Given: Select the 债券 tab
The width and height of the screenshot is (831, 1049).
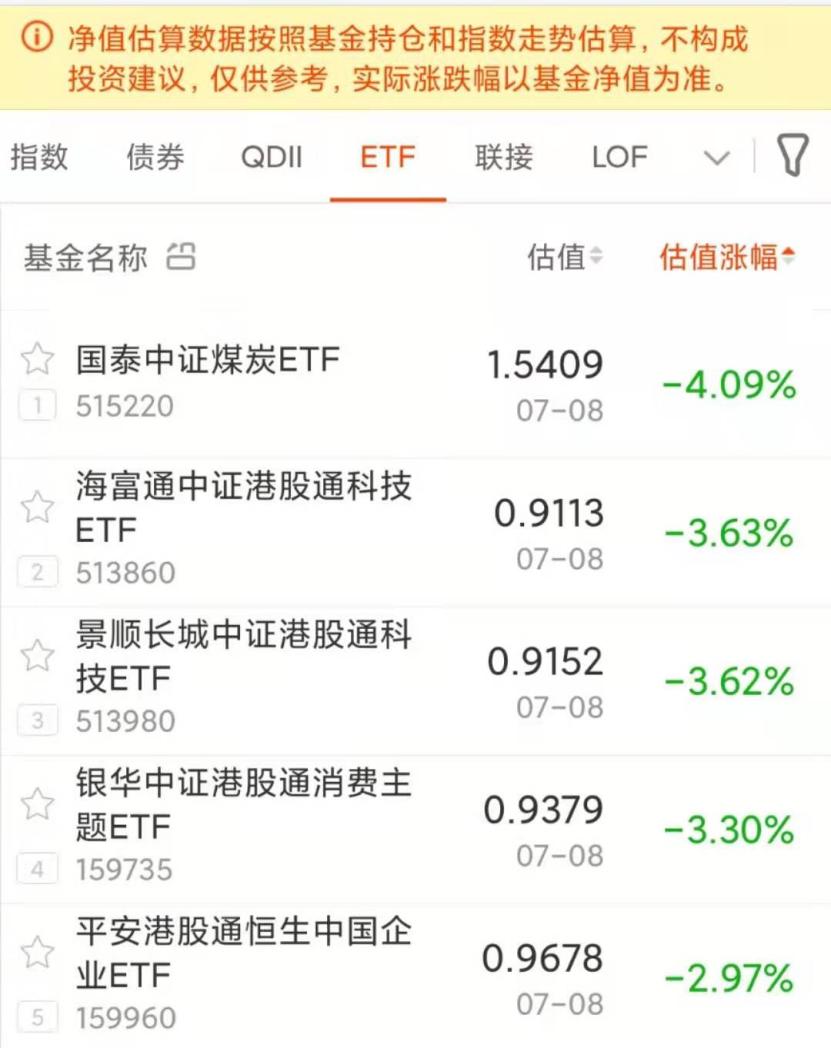Looking at the screenshot, I should tap(153, 157).
